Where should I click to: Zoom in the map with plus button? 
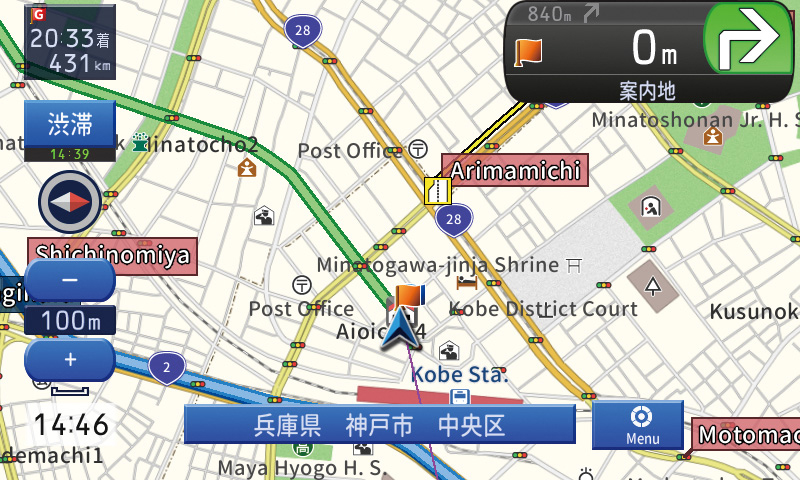[x=70, y=359]
